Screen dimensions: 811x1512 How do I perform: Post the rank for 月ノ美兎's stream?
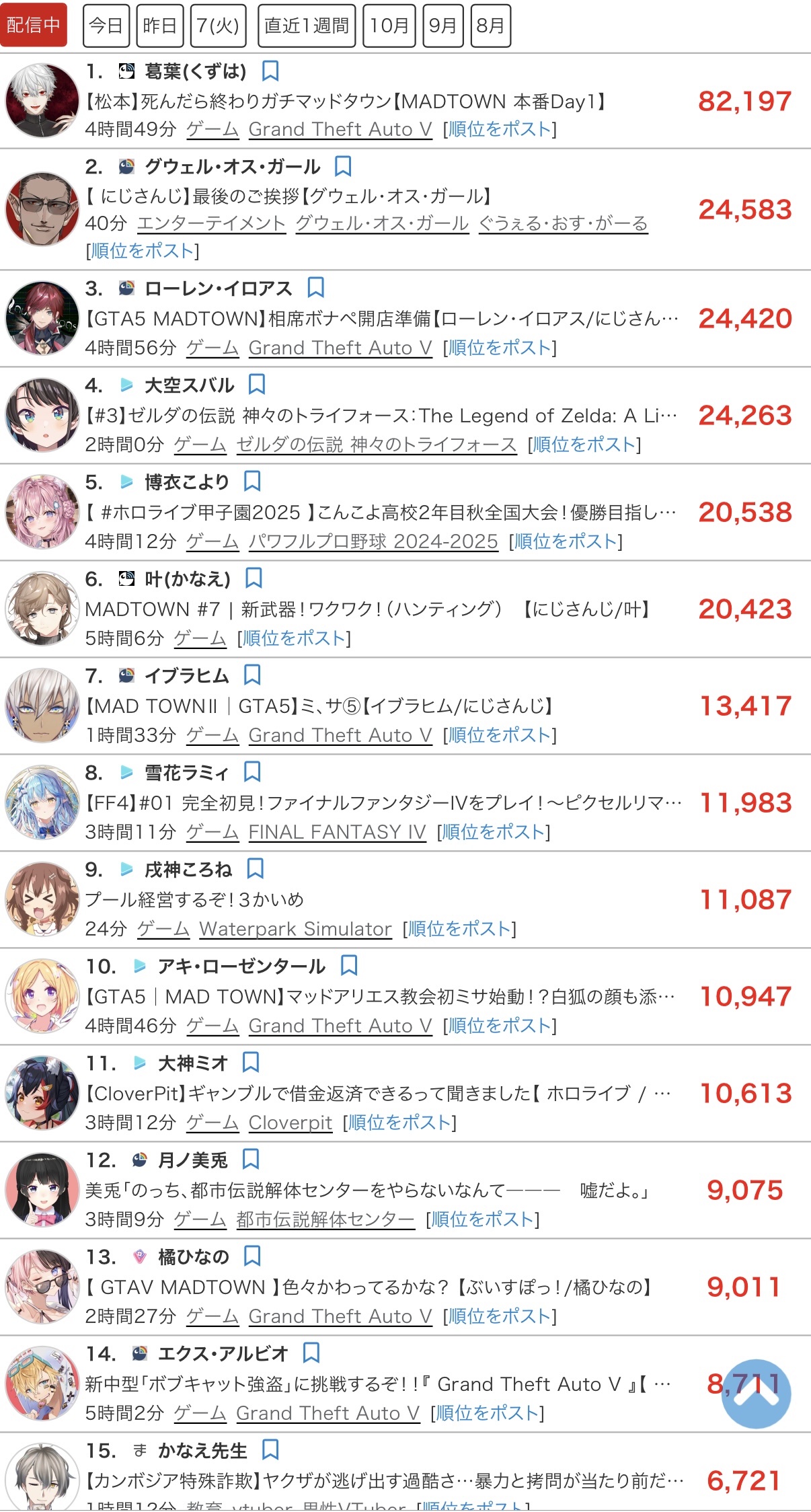tap(483, 1219)
